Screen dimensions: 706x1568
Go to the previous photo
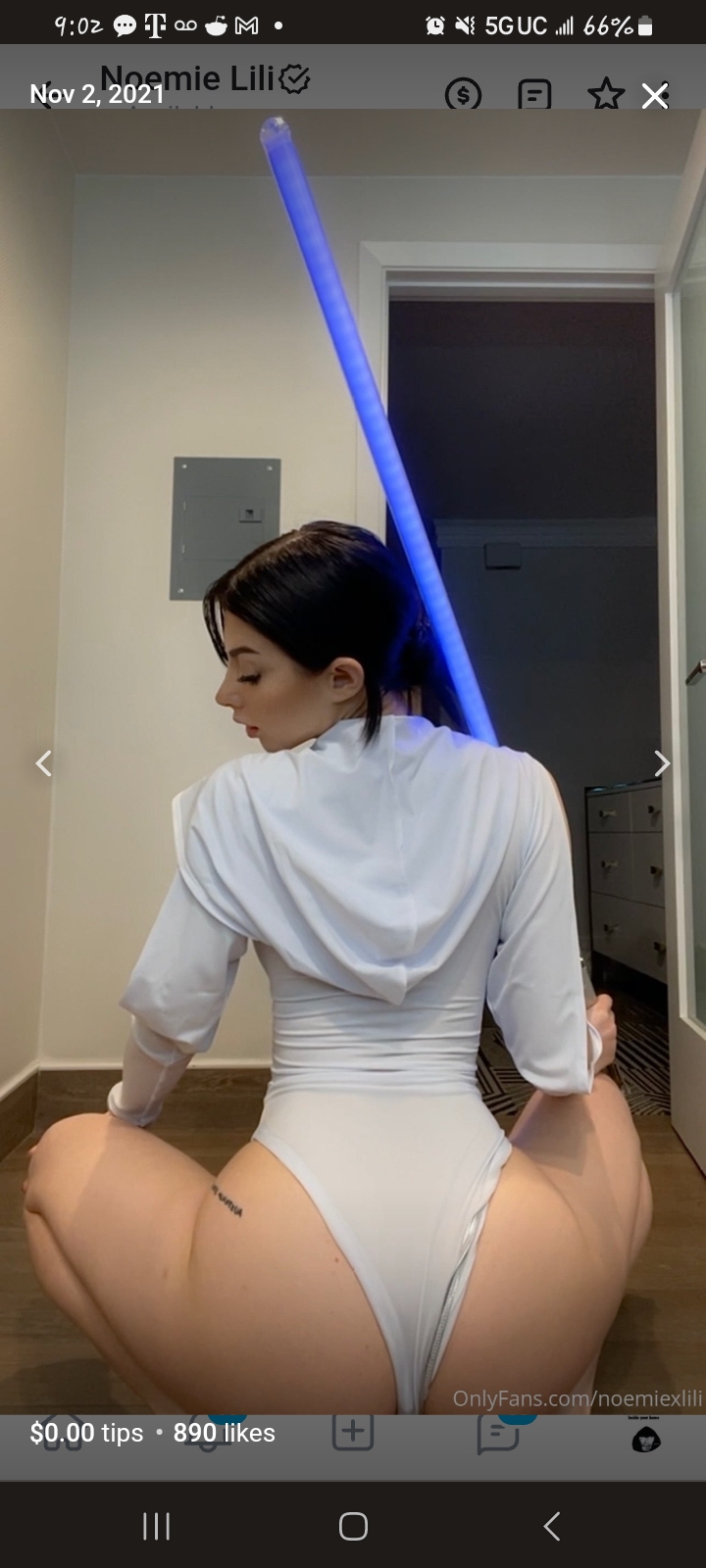point(43,763)
